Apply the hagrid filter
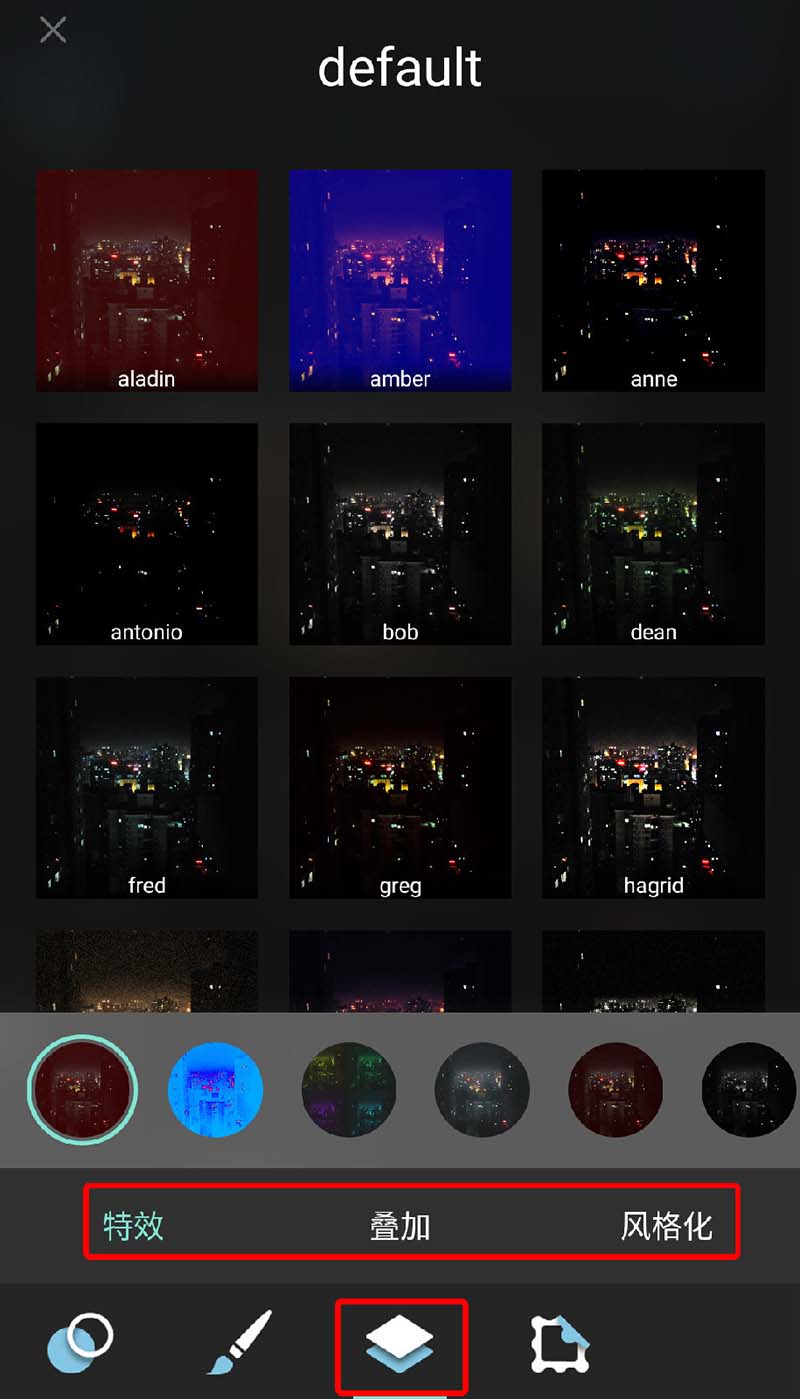 pyautogui.click(x=653, y=786)
